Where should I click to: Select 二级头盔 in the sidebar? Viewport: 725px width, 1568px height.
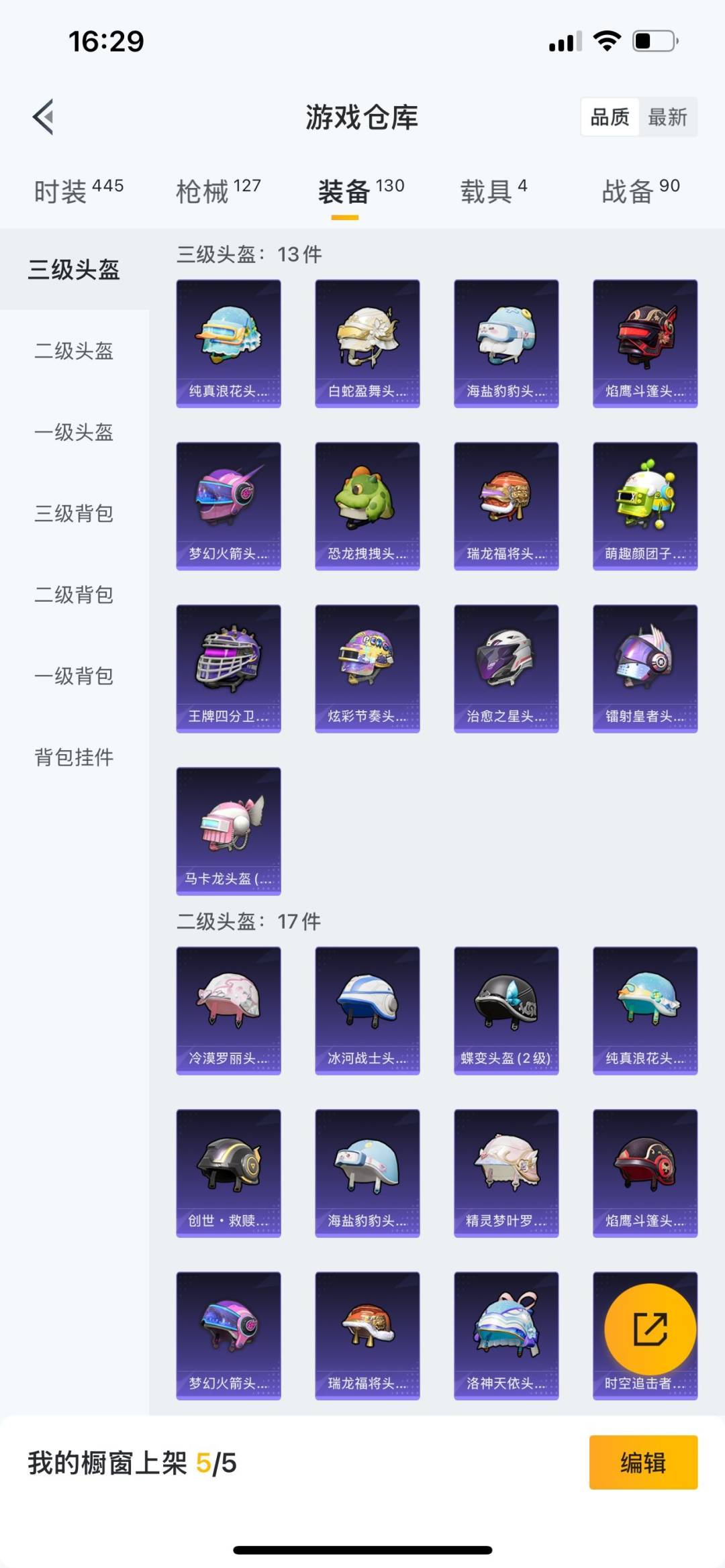(74, 351)
